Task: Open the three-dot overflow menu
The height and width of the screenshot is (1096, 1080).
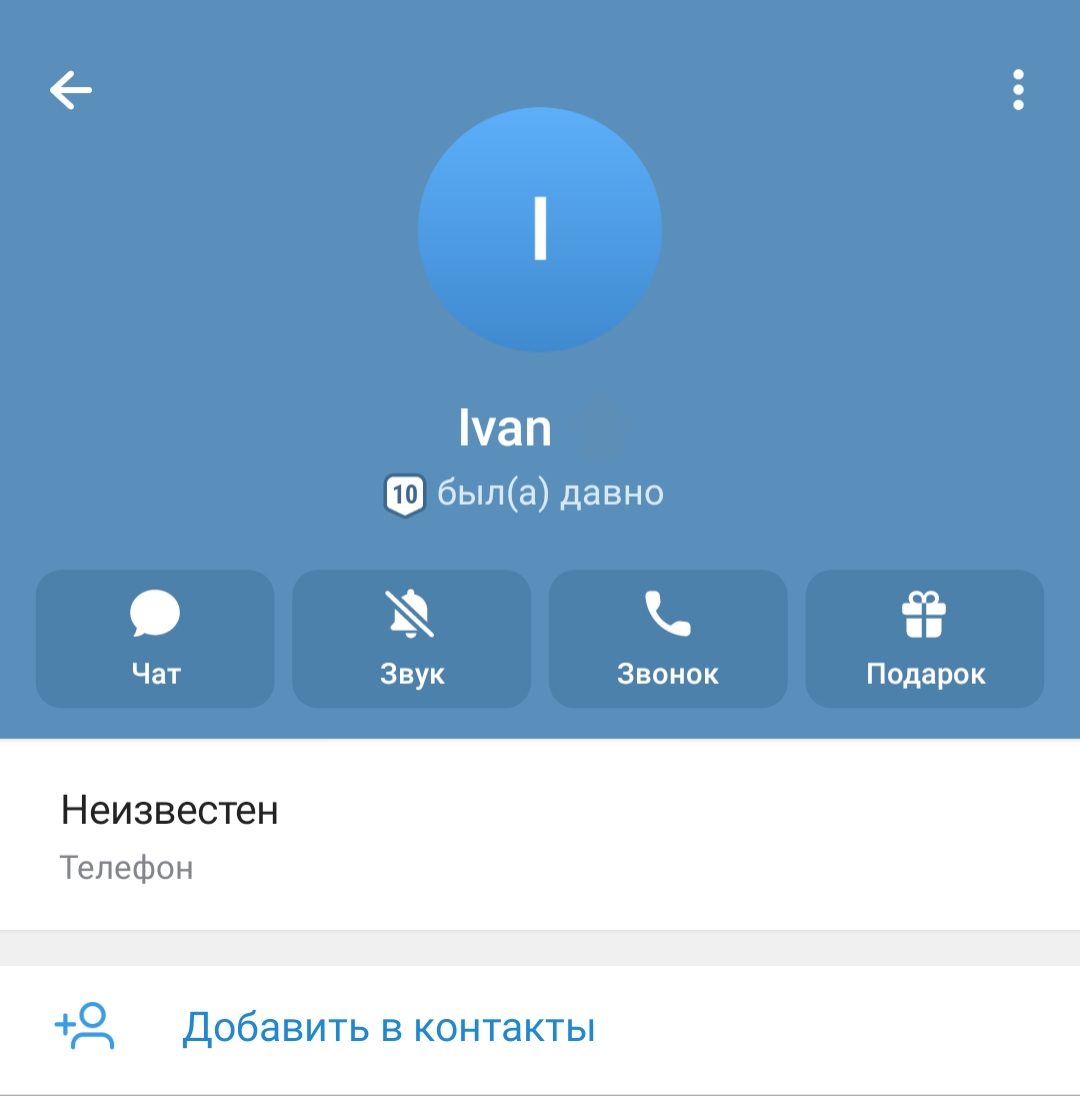Action: (x=1018, y=90)
